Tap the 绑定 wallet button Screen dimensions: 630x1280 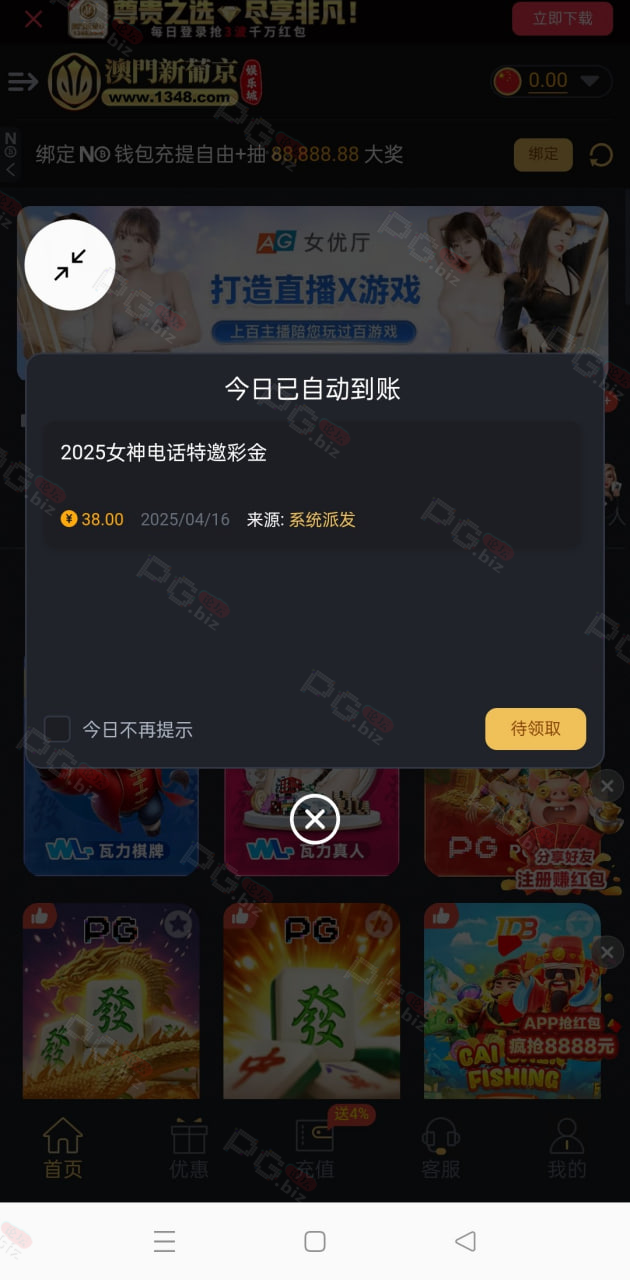[x=543, y=154]
